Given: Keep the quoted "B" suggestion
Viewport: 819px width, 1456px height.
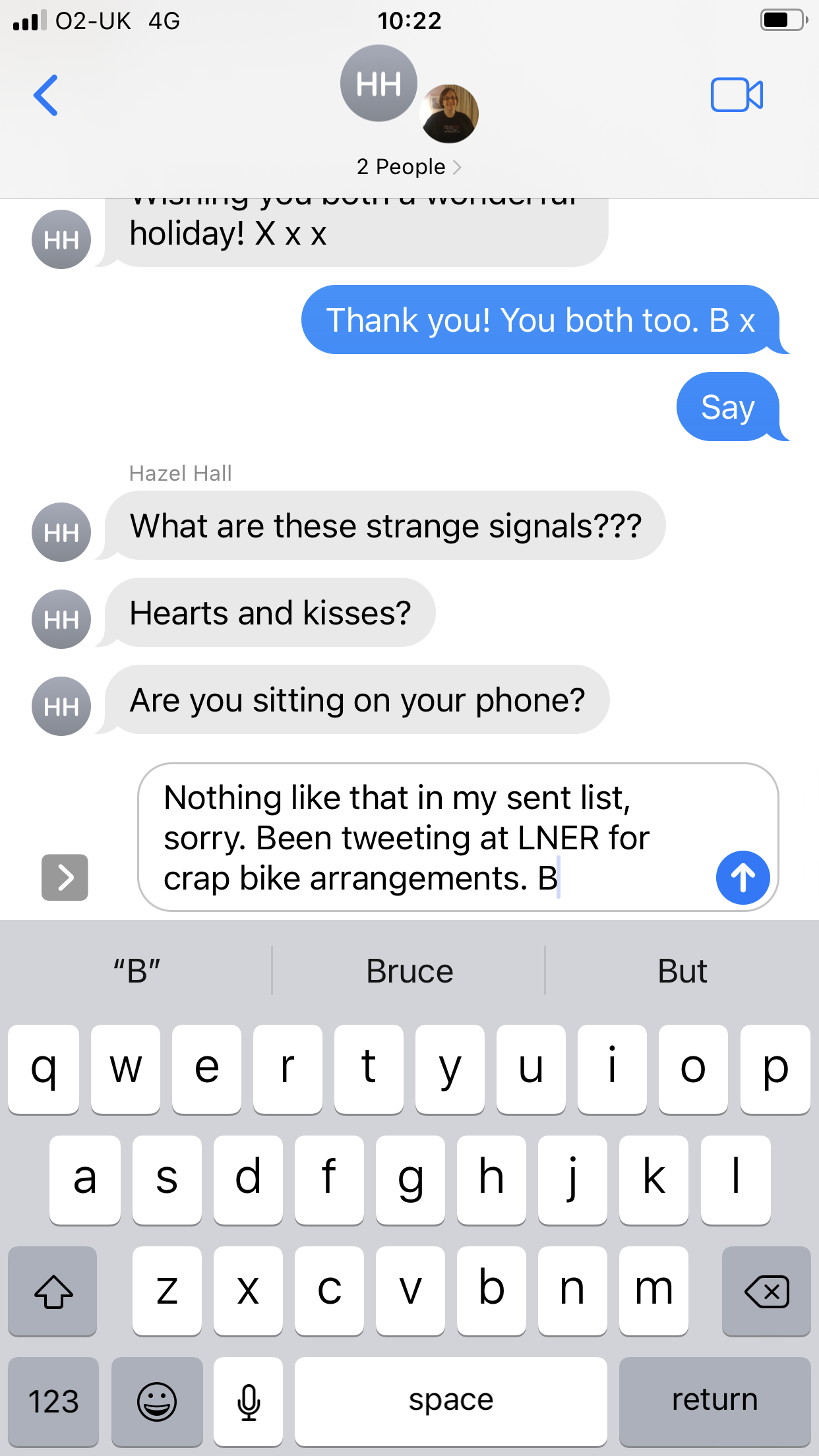Looking at the screenshot, I should 136,971.
